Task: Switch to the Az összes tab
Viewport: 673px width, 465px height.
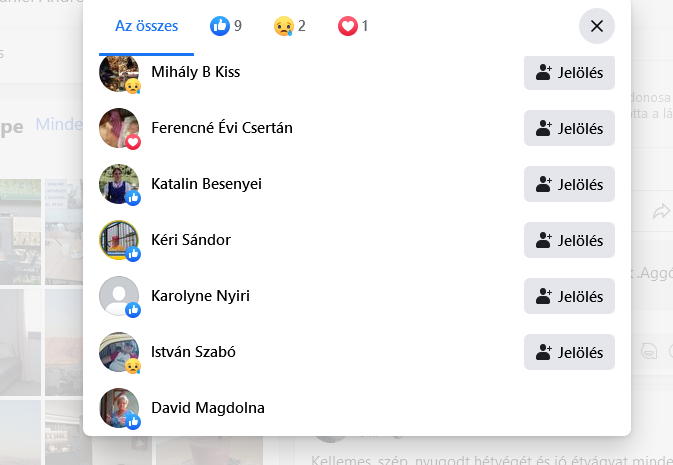Action: [146, 26]
